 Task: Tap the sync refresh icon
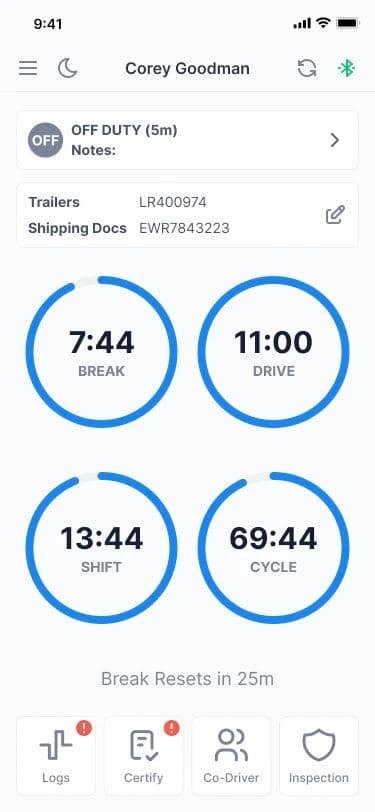tap(307, 68)
